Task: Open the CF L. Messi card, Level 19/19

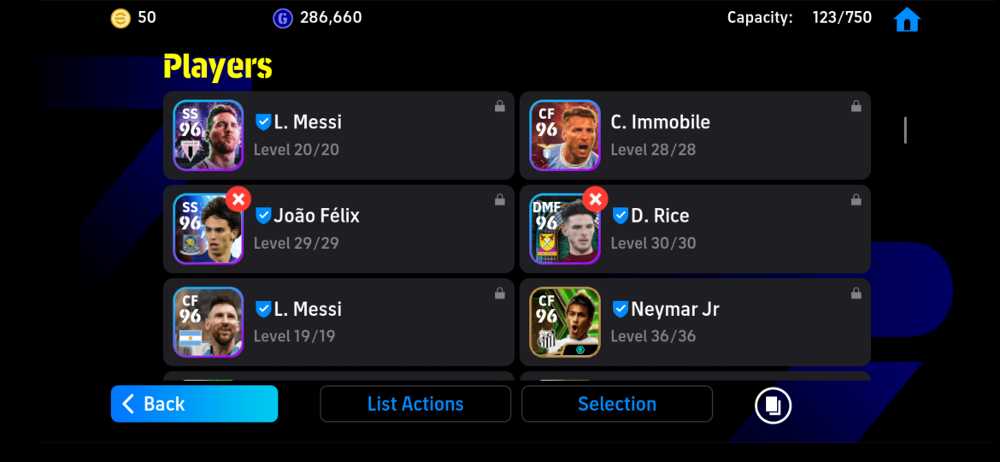Action: click(x=339, y=322)
